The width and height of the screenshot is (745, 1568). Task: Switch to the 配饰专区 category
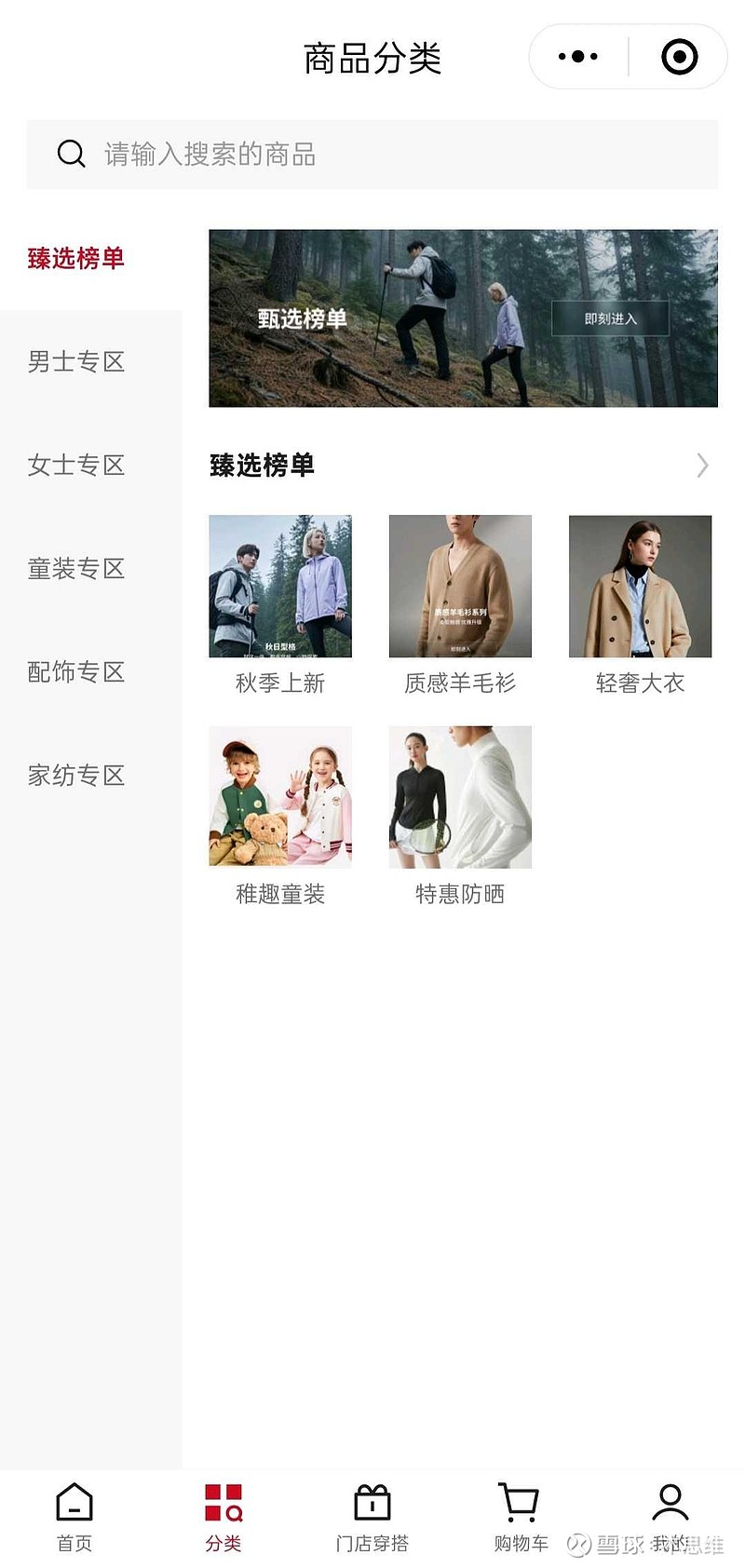tap(76, 671)
